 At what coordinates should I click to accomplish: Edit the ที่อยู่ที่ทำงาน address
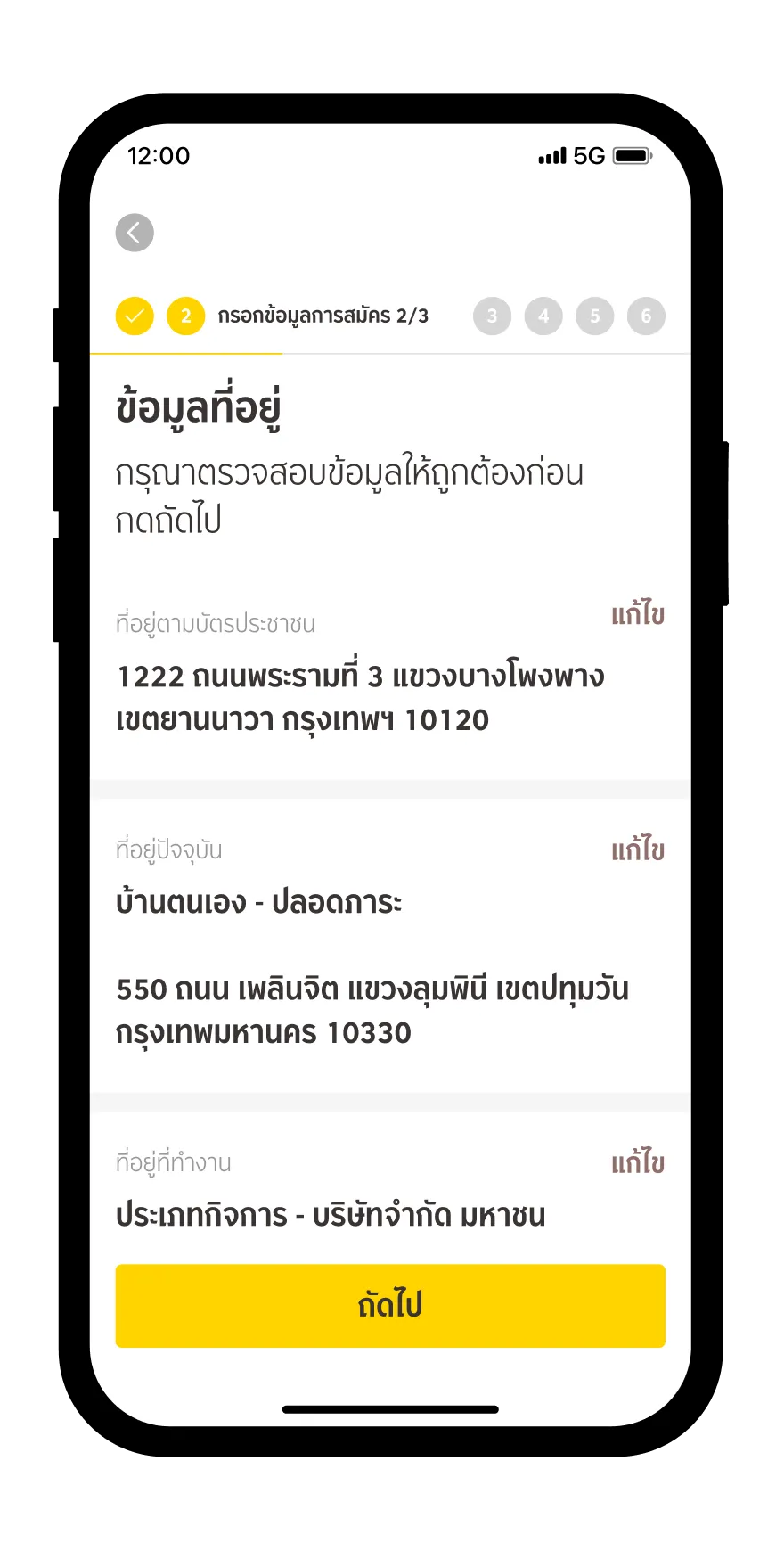pos(638,1163)
